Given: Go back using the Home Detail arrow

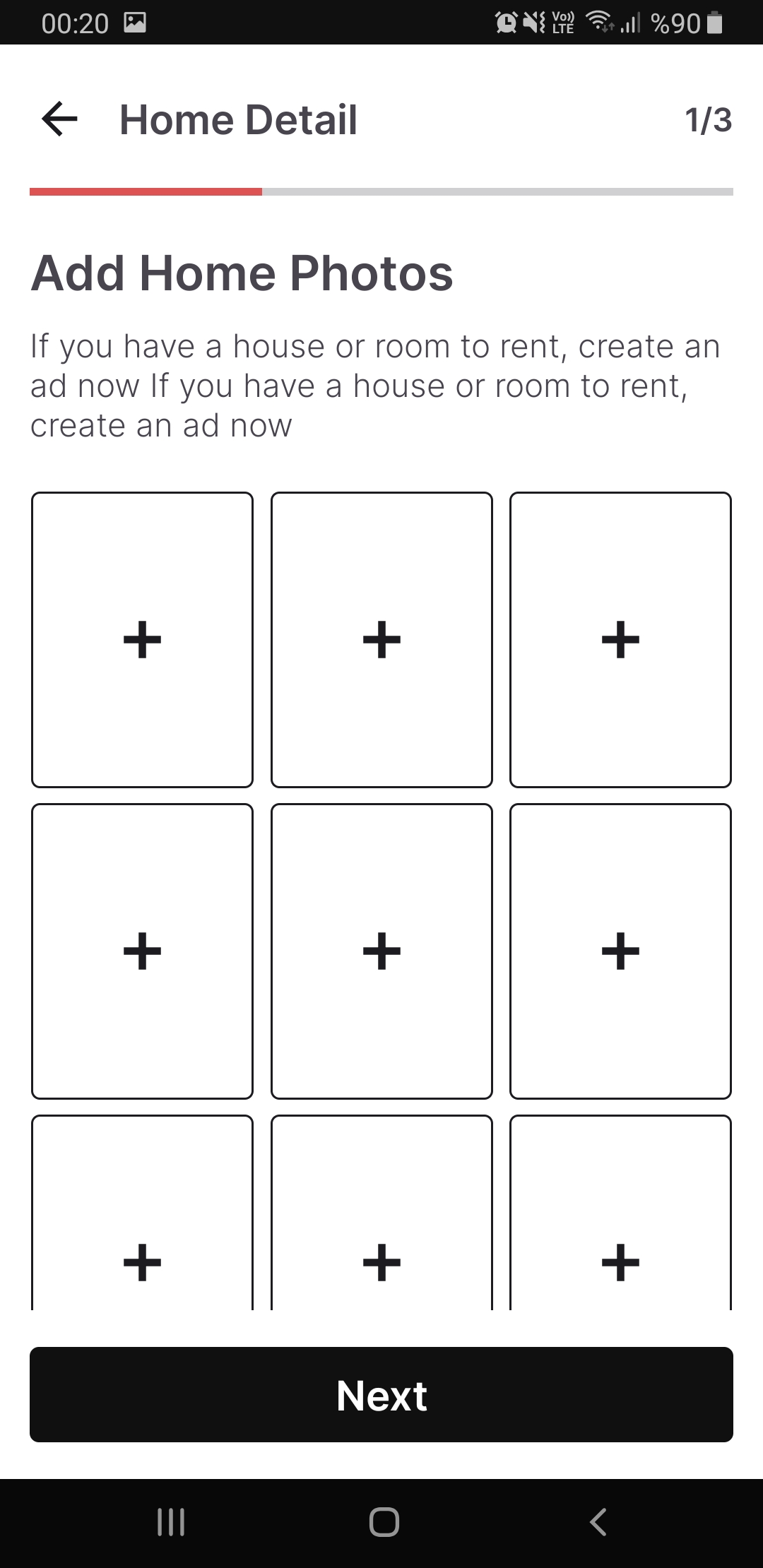Looking at the screenshot, I should coord(60,119).
